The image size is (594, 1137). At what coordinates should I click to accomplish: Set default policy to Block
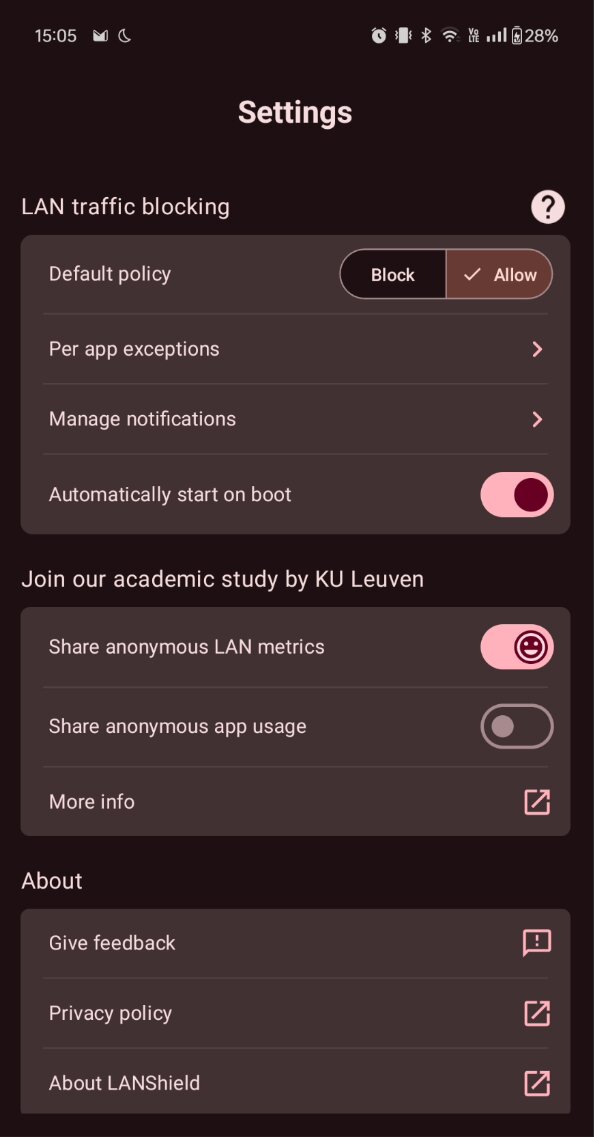coord(392,274)
